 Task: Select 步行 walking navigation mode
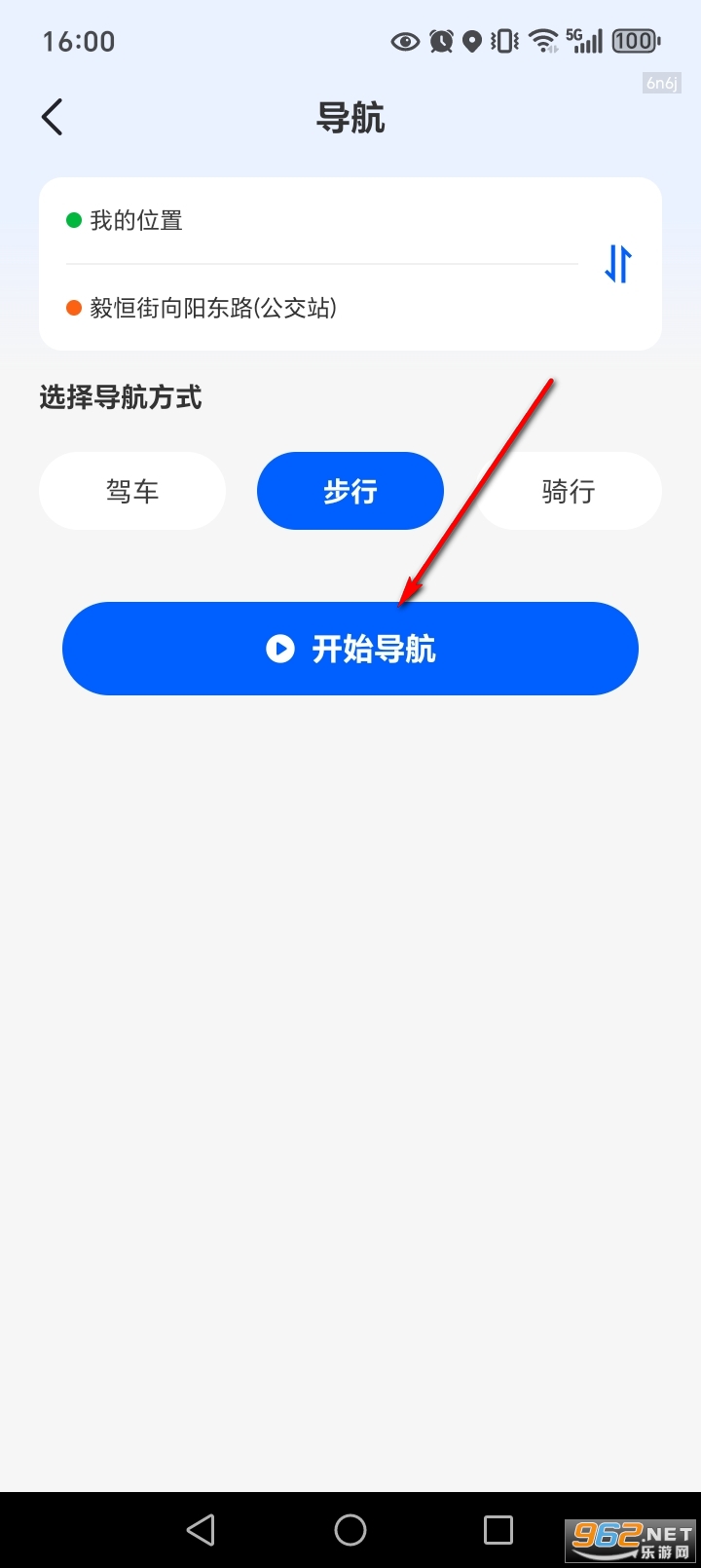350,491
